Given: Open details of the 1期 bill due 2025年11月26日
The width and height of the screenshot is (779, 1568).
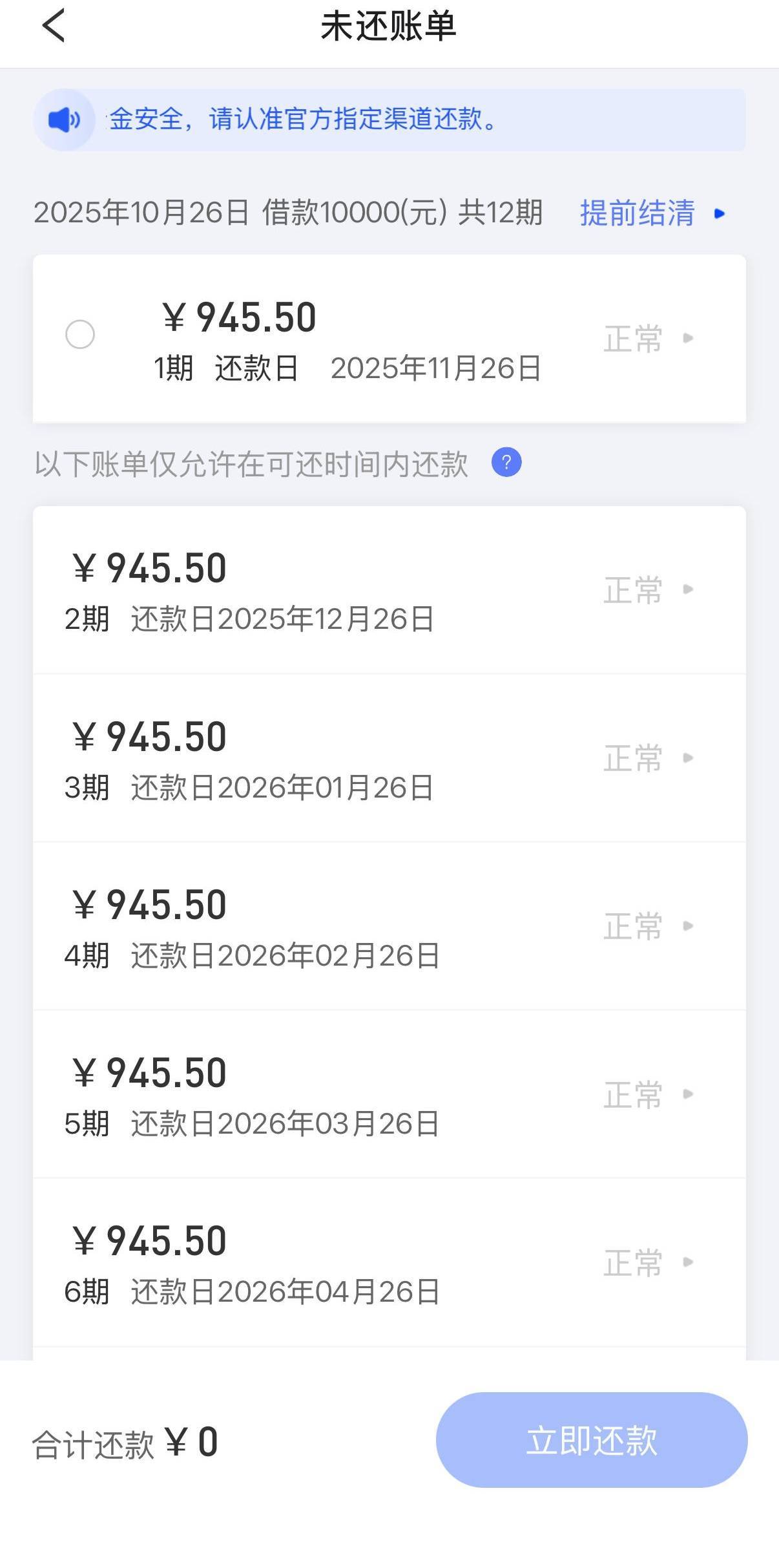Looking at the screenshot, I should pyautogui.click(x=647, y=338).
